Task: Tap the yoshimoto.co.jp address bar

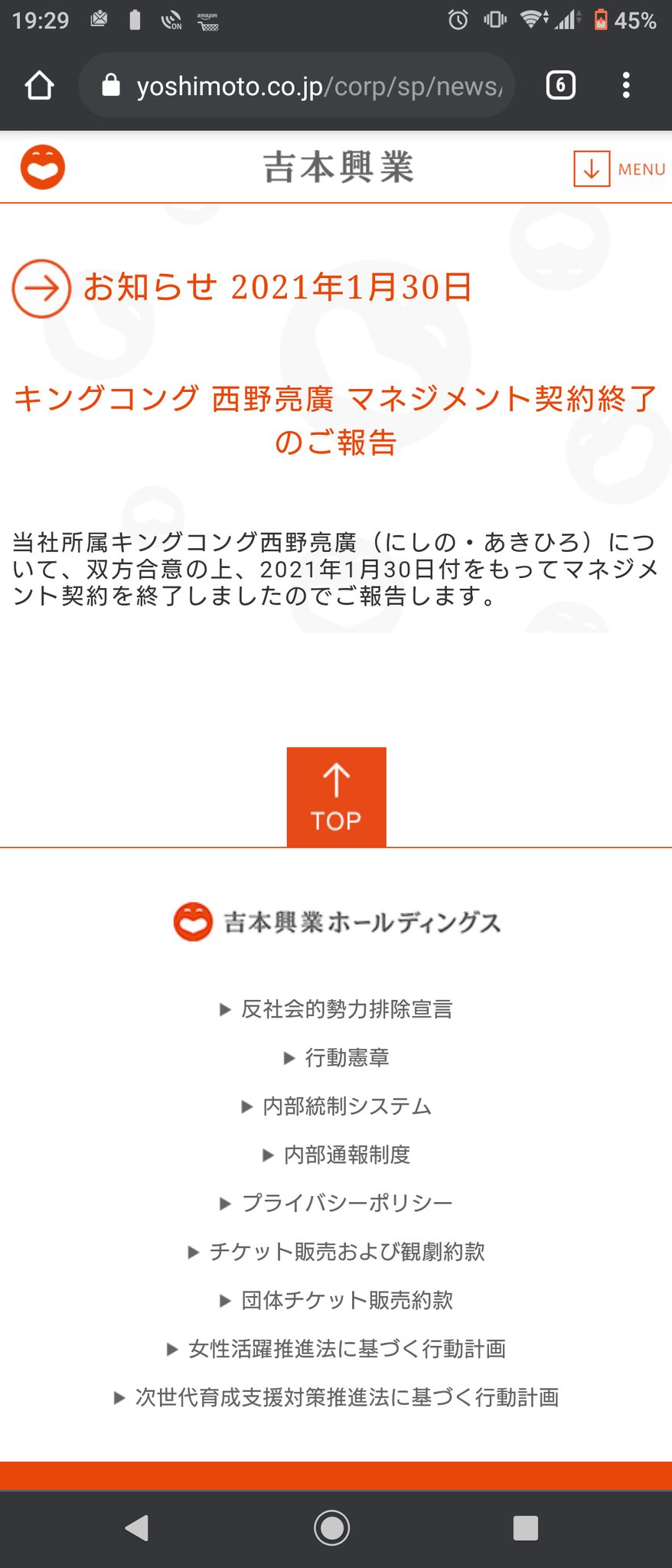Action: 306,86
